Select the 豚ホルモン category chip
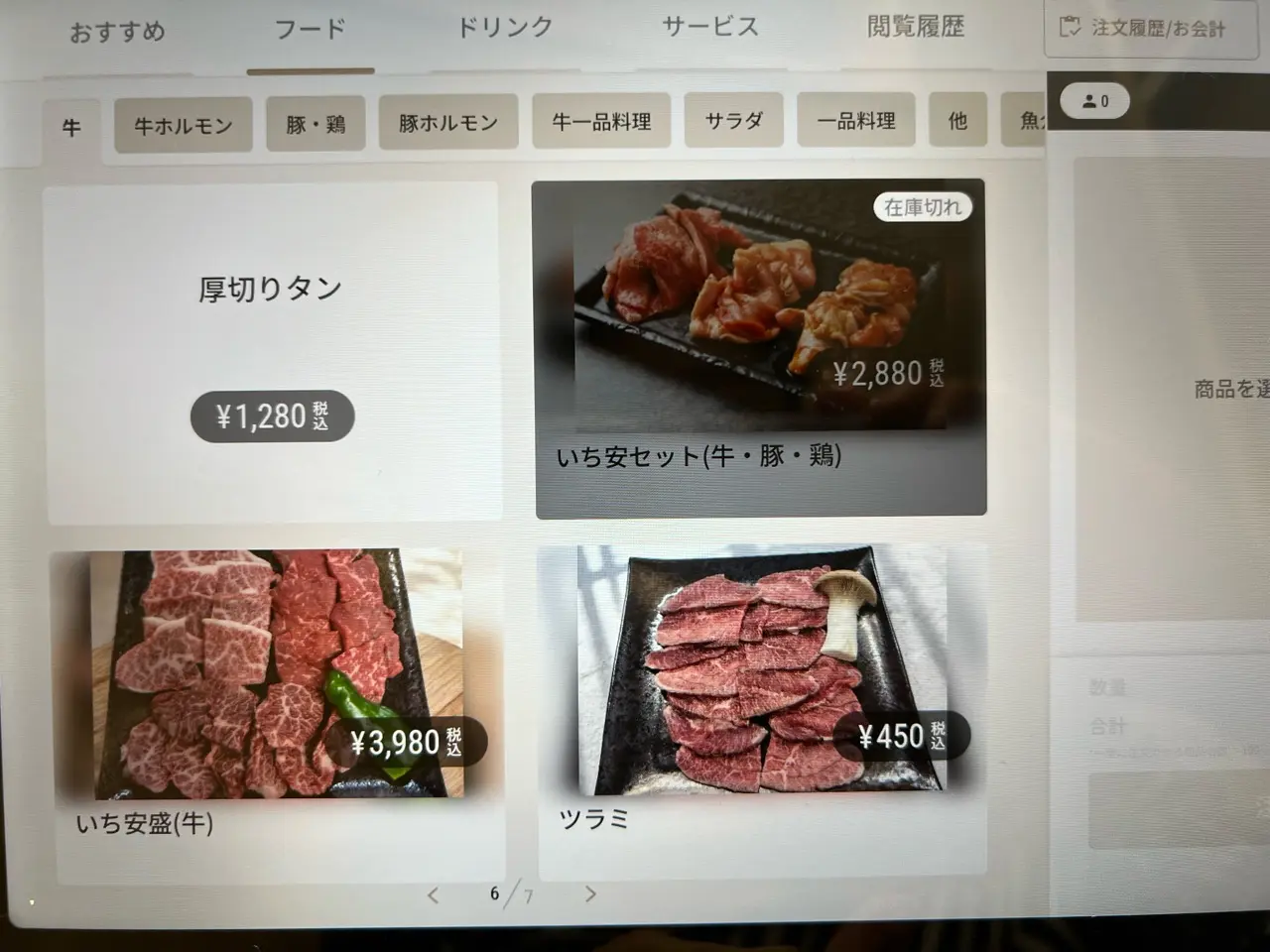1270x952 pixels. coord(447,123)
